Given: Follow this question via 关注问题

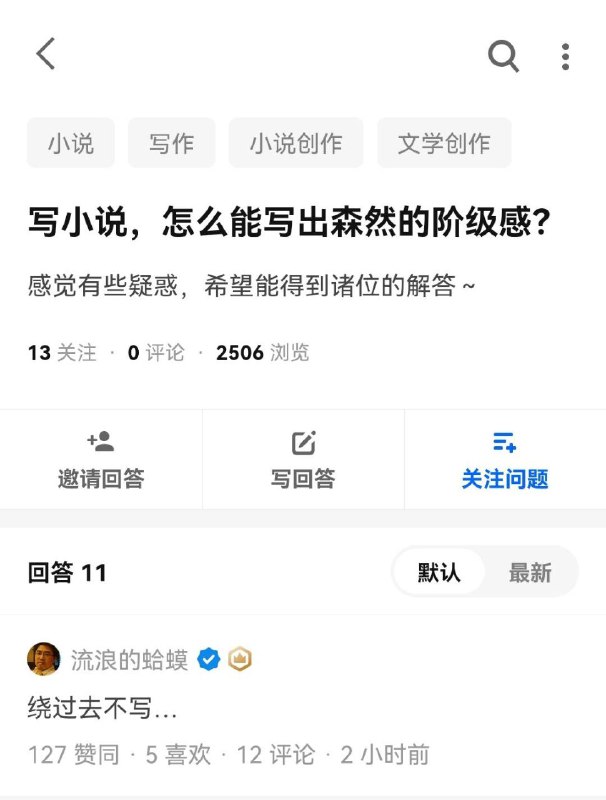Looking at the screenshot, I should pos(505,460).
